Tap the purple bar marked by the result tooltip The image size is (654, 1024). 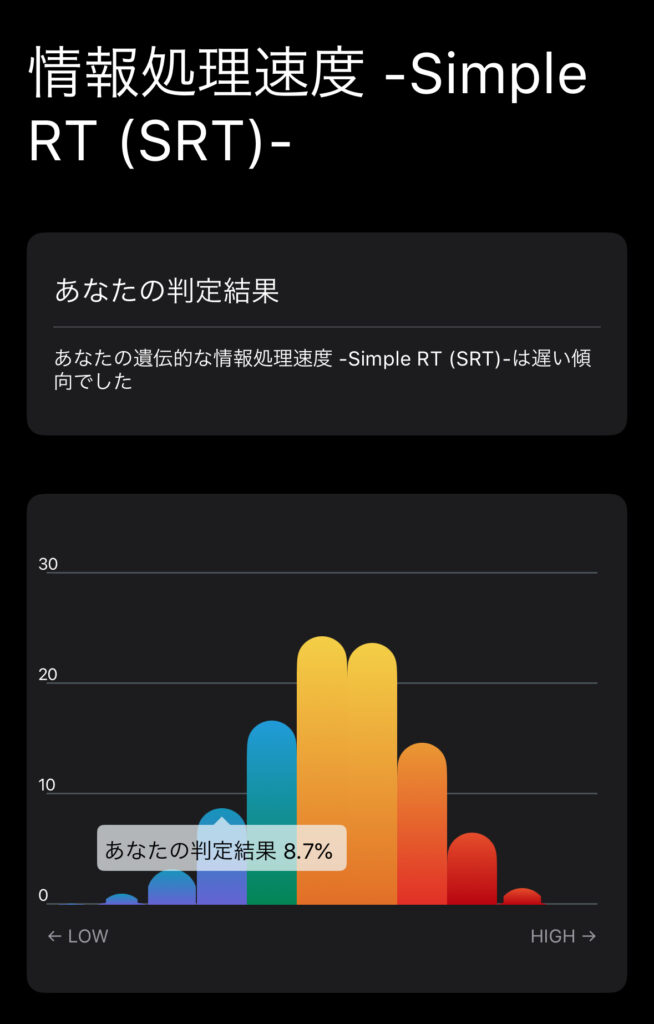click(222, 885)
